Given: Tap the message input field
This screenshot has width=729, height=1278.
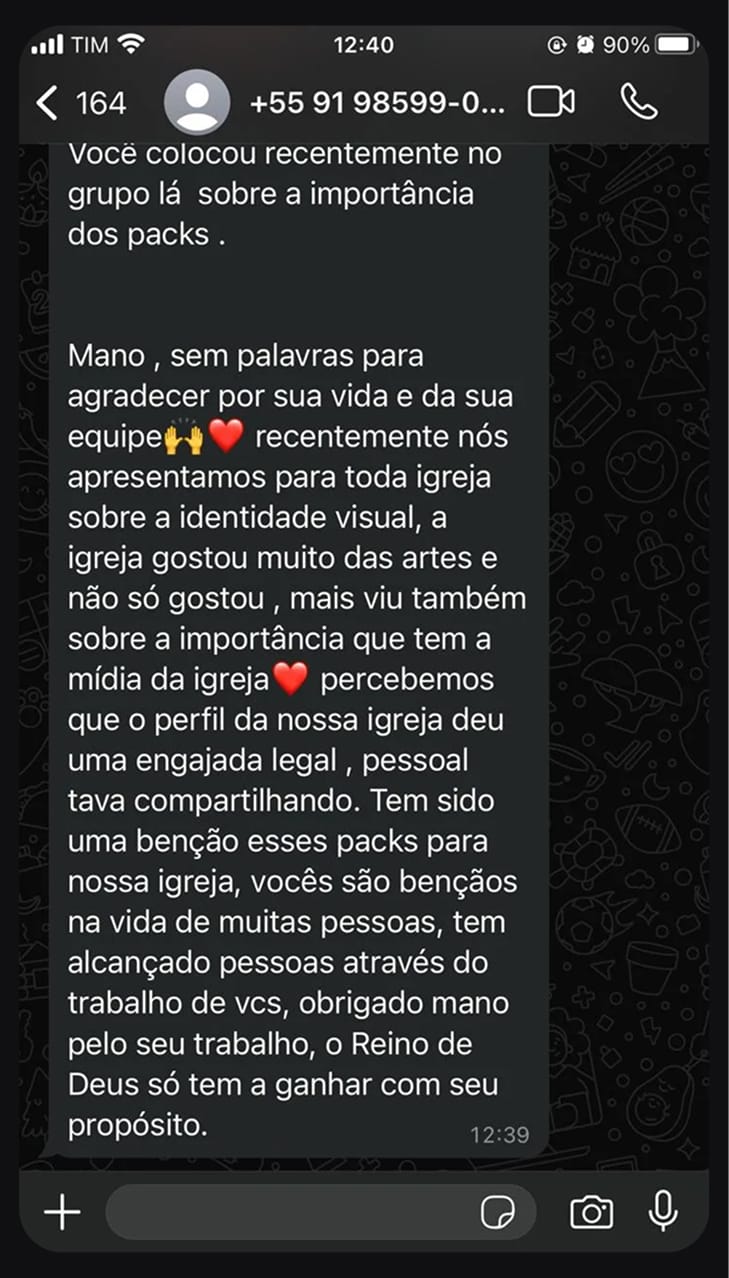Looking at the screenshot, I should pyautogui.click(x=290, y=1212).
